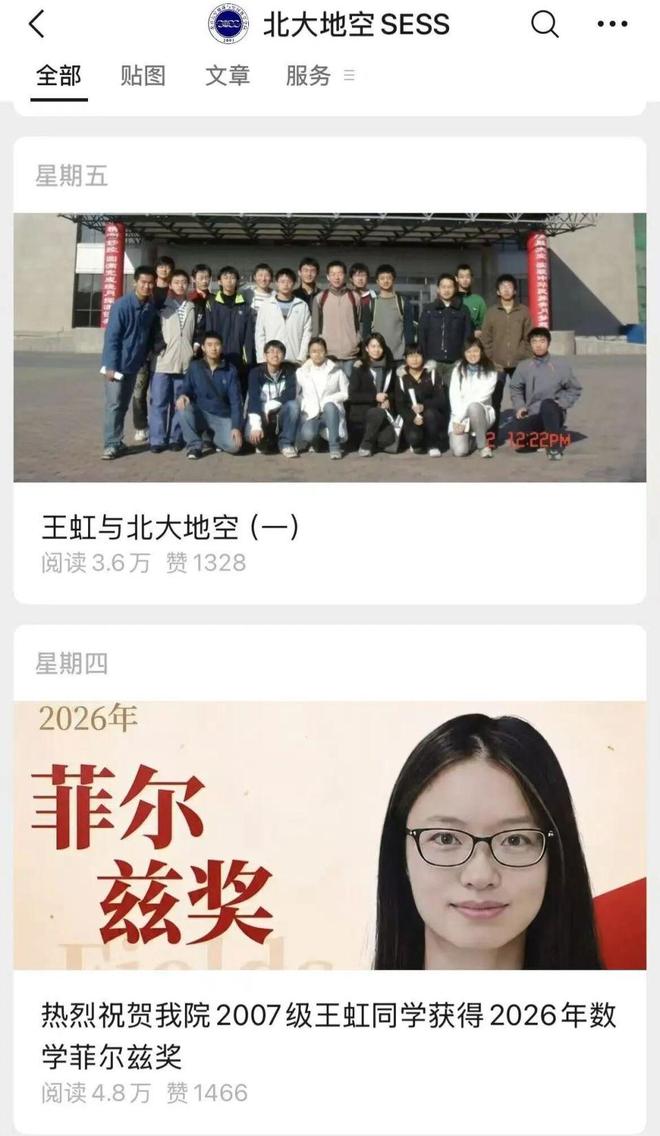Open the three-dot overflow menu

point(612,24)
